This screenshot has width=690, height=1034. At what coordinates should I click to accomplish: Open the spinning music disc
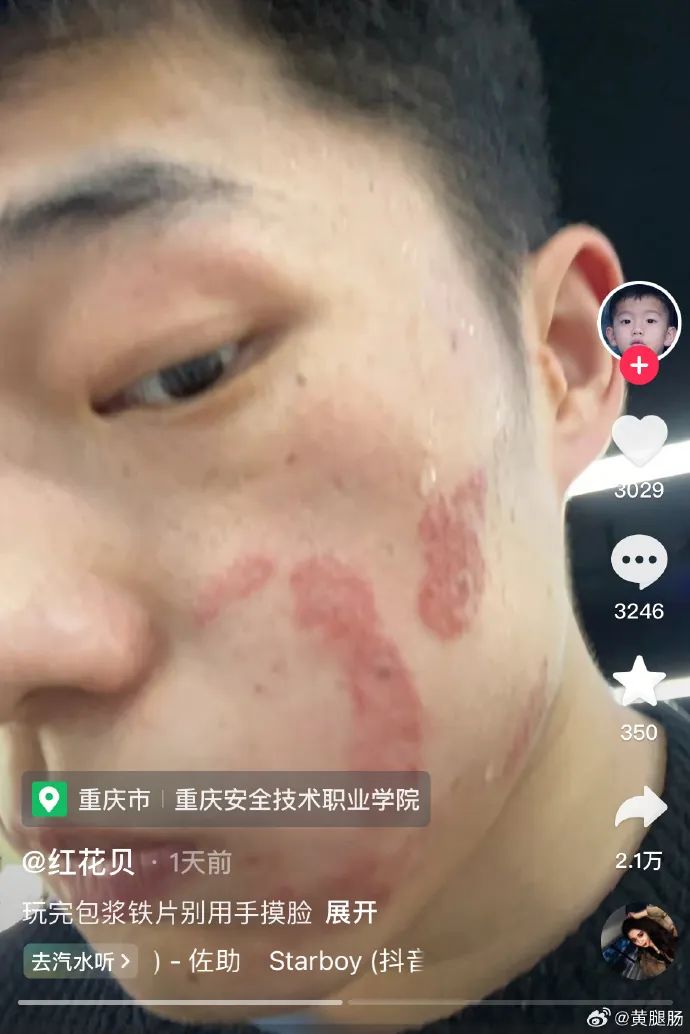tap(639, 941)
